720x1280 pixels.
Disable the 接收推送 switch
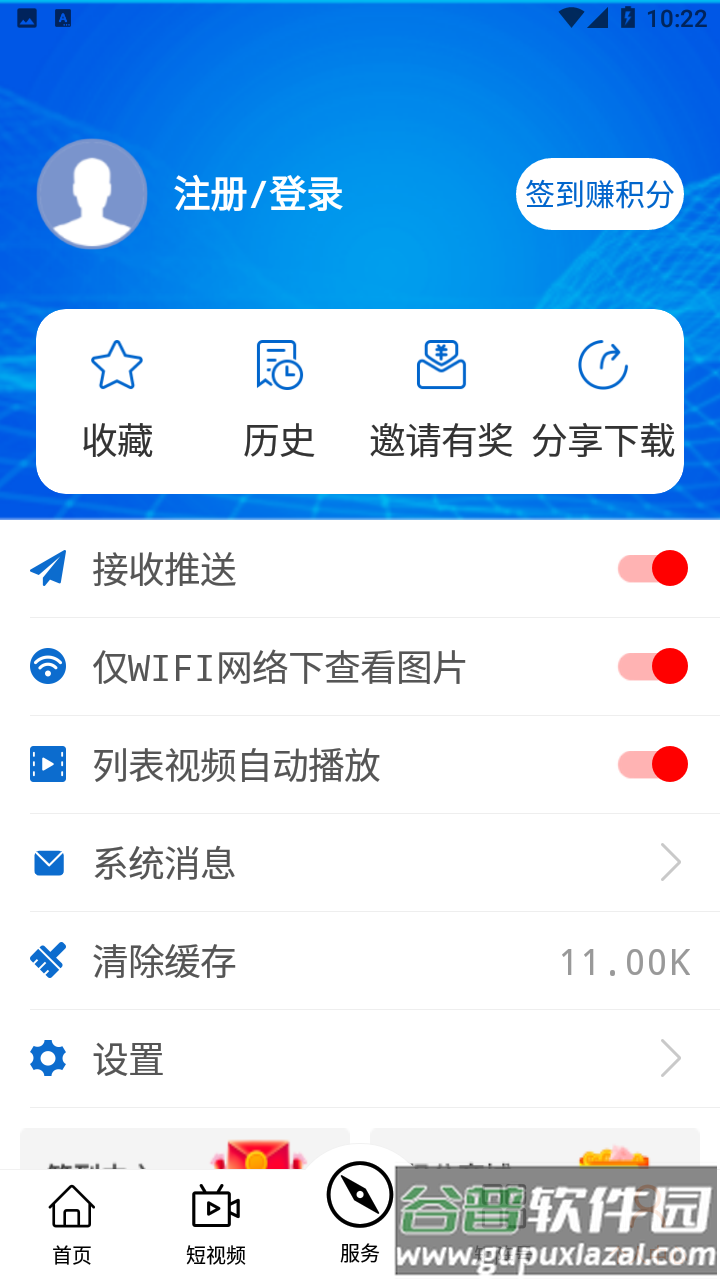coord(652,568)
